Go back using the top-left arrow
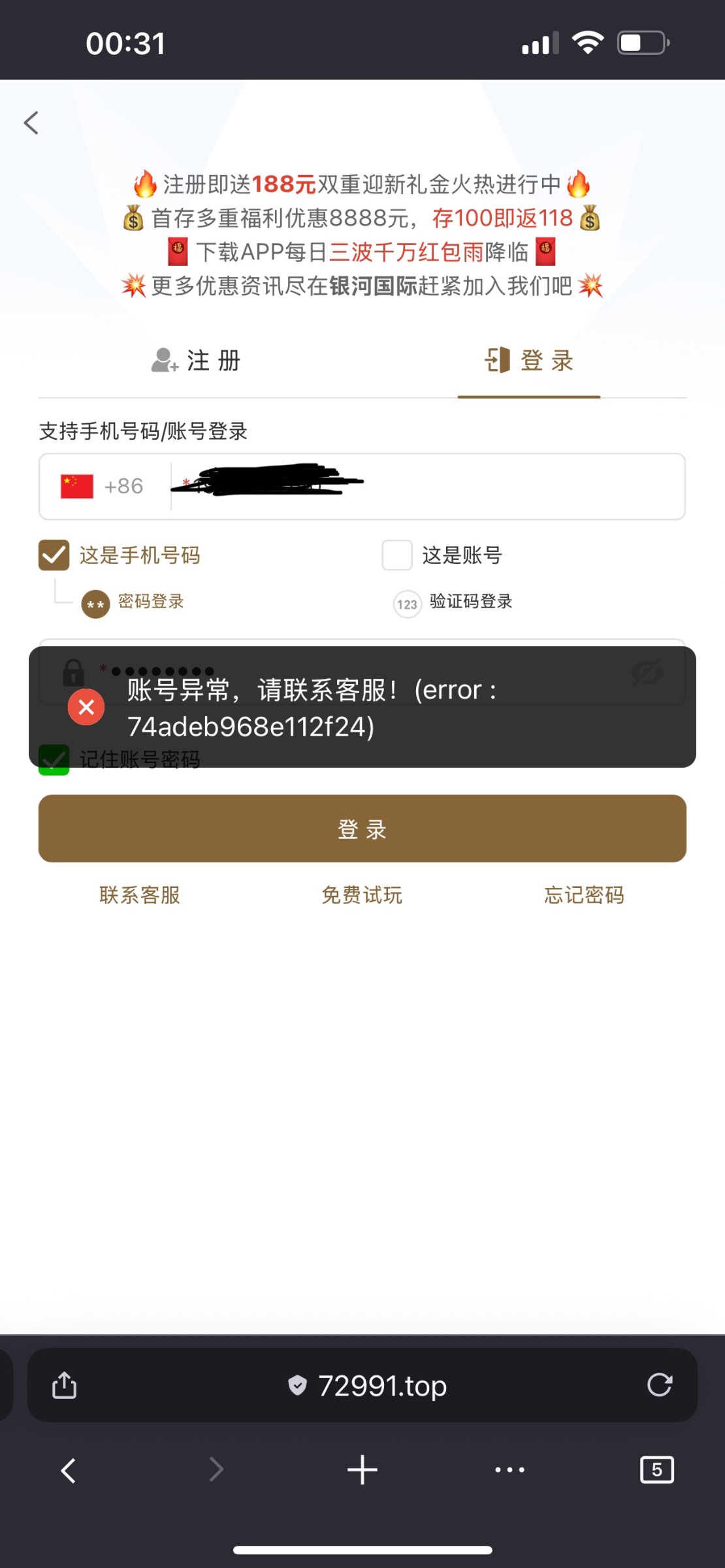725x1568 pixels. (x=31, y=123)
